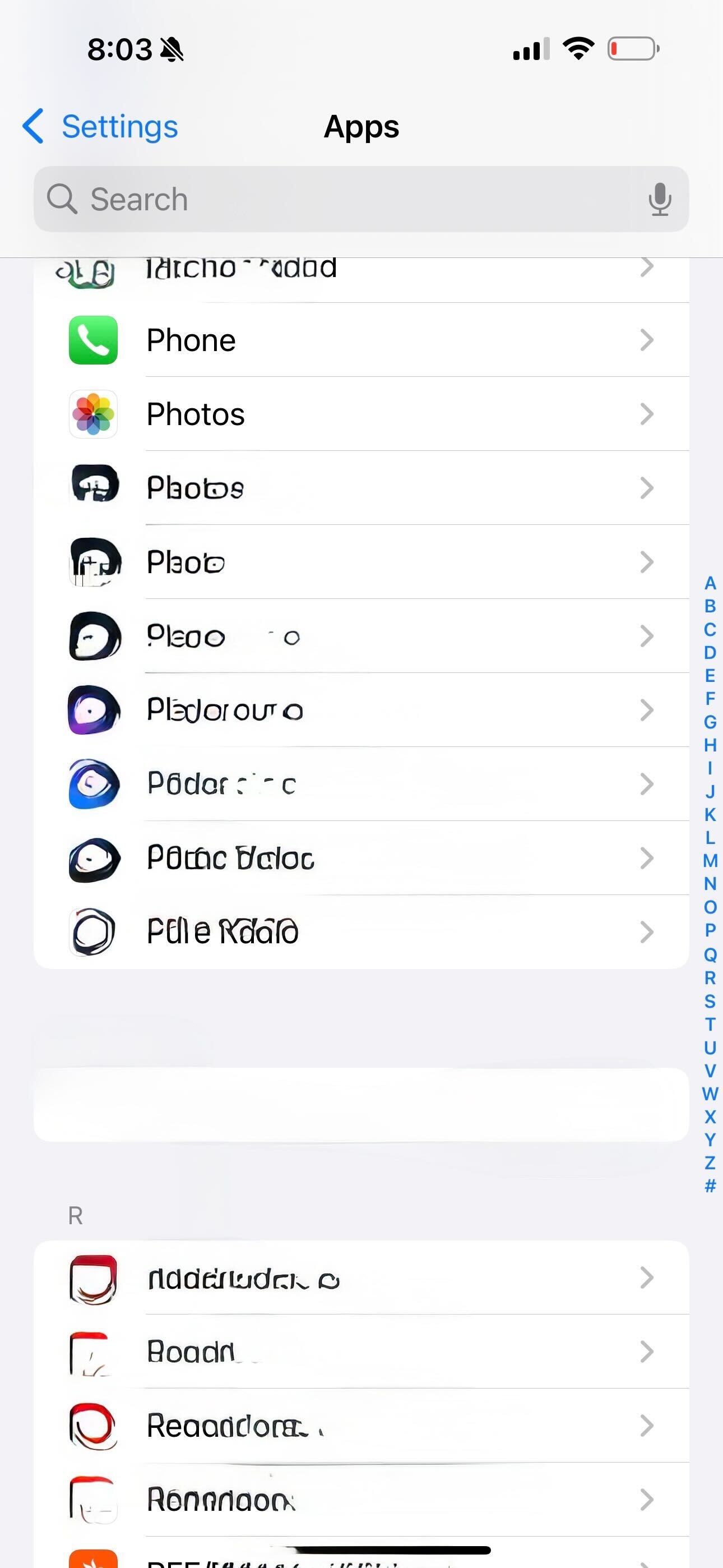723x1568 pixels.
Task: Open the Podcasts row using its chevron
Action: [647, 785]
